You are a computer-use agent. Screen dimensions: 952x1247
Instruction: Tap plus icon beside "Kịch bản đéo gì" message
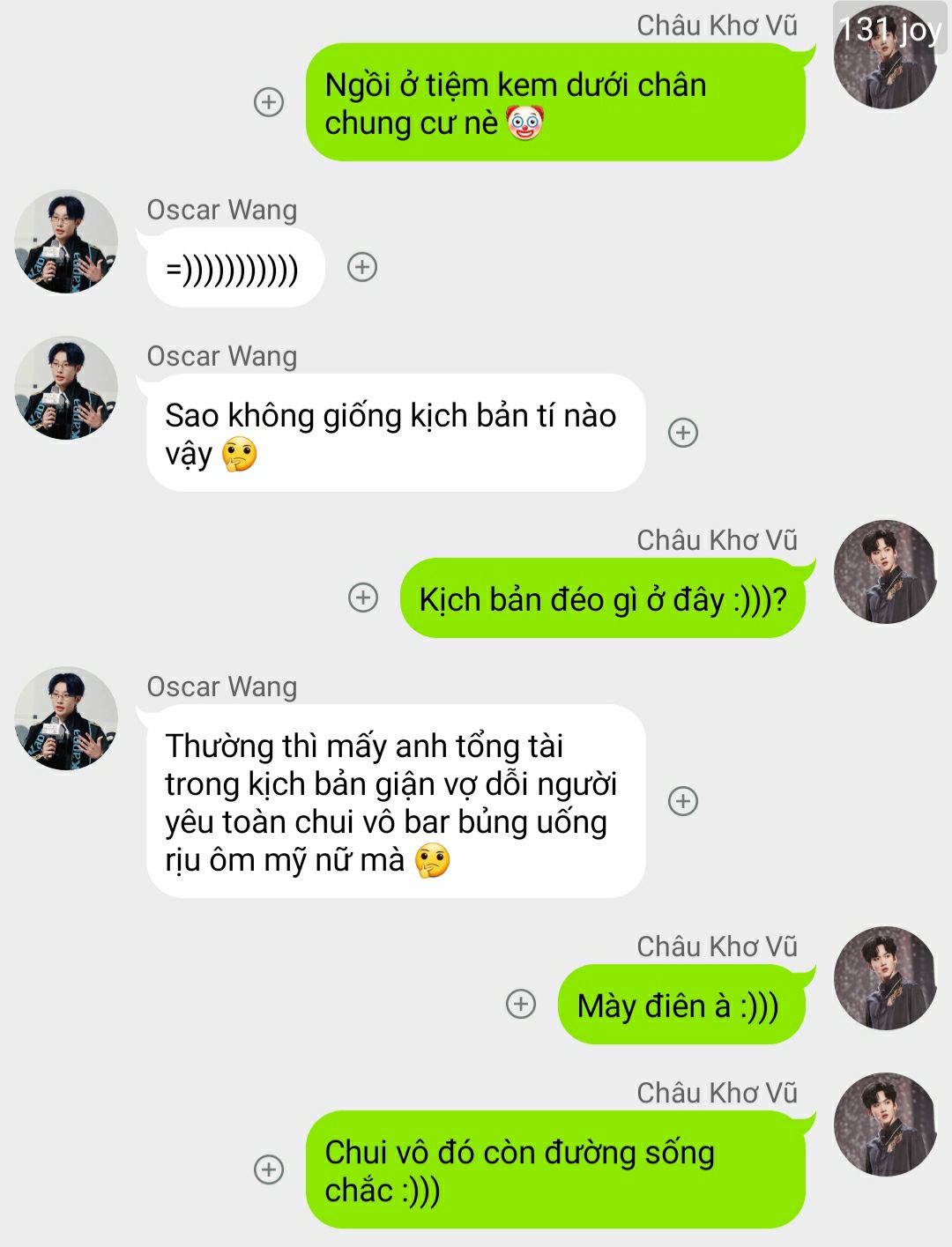363,598
